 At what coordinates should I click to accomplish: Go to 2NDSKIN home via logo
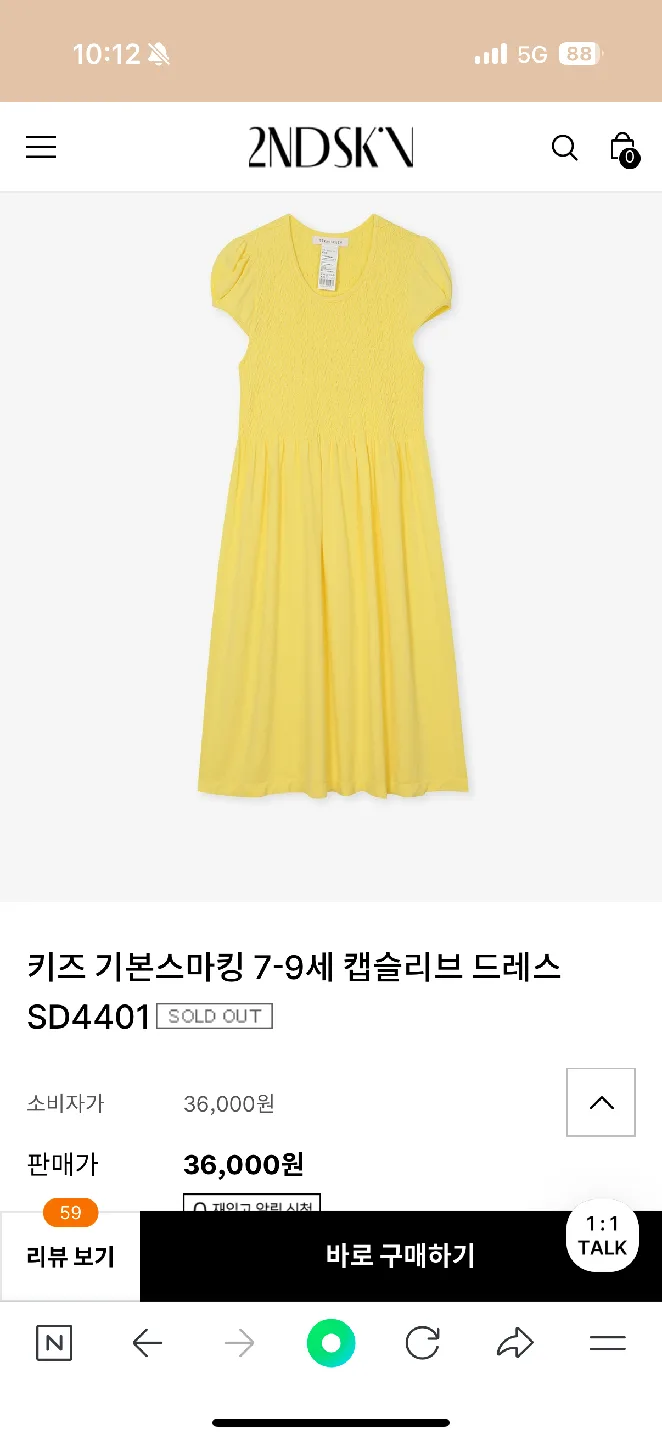(x=331, y=148)
